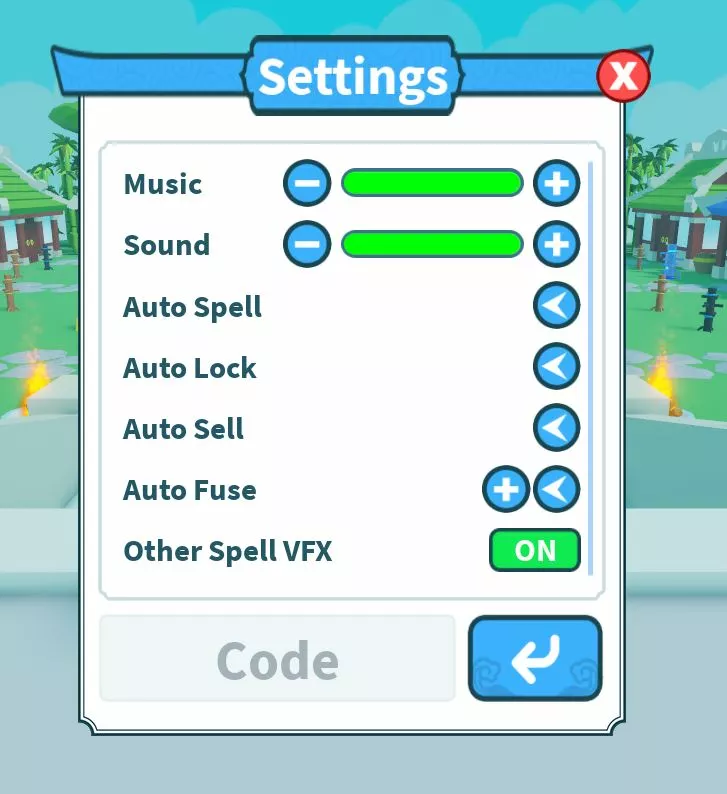Screen dimensions: 727x794
Task: Open the Auto Sell arrow option
Action: point(556,429)
